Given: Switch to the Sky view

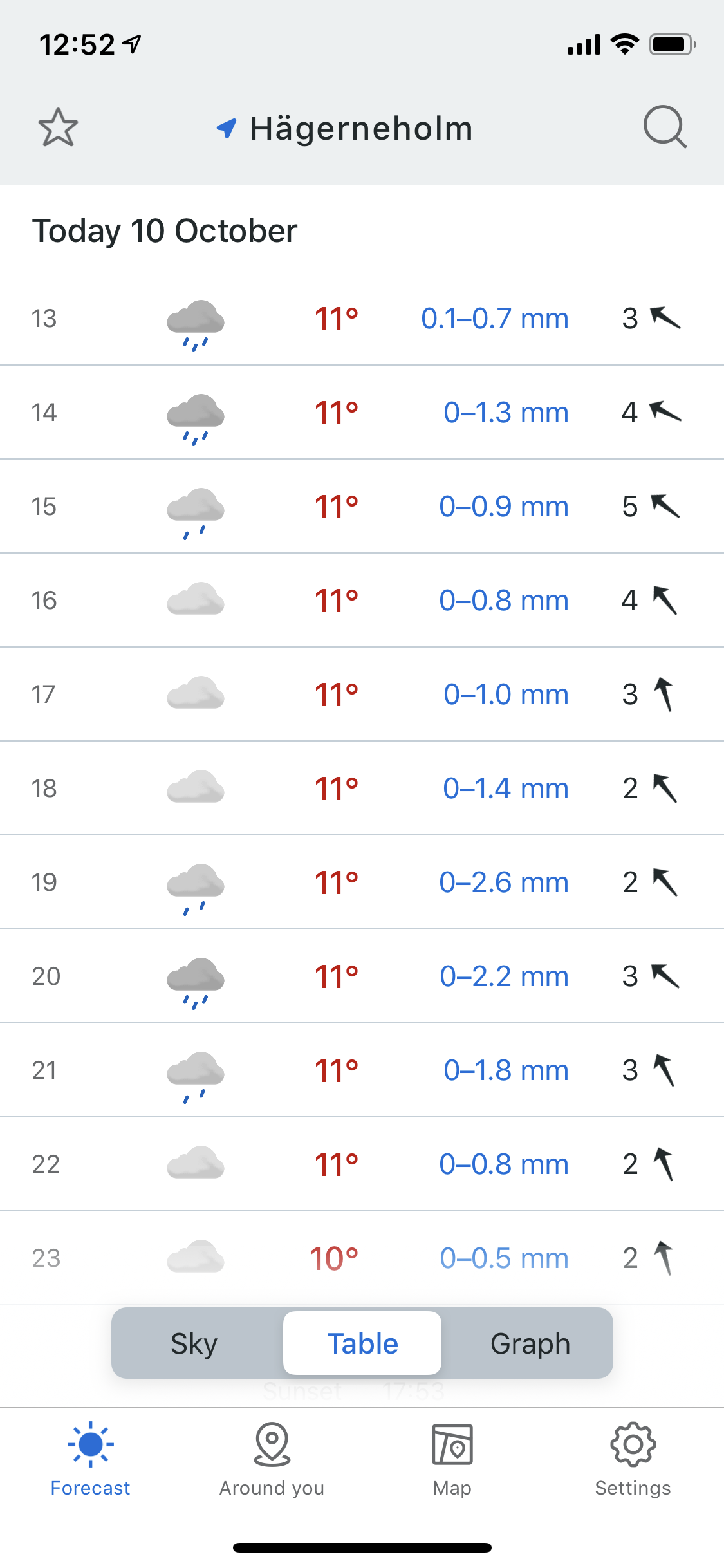Looking at the screenshot, I should point(195,1343).
